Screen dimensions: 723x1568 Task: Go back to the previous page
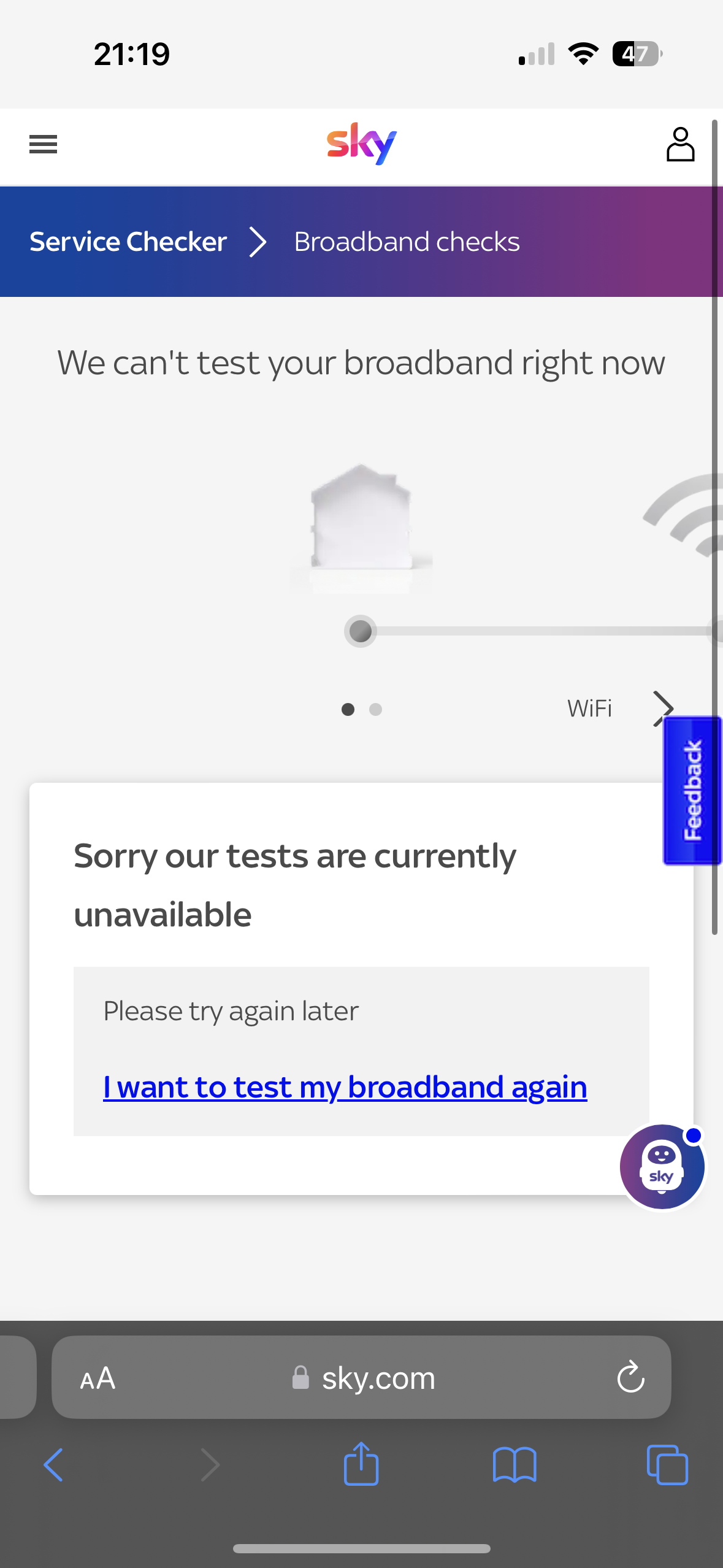[53, 1465]
